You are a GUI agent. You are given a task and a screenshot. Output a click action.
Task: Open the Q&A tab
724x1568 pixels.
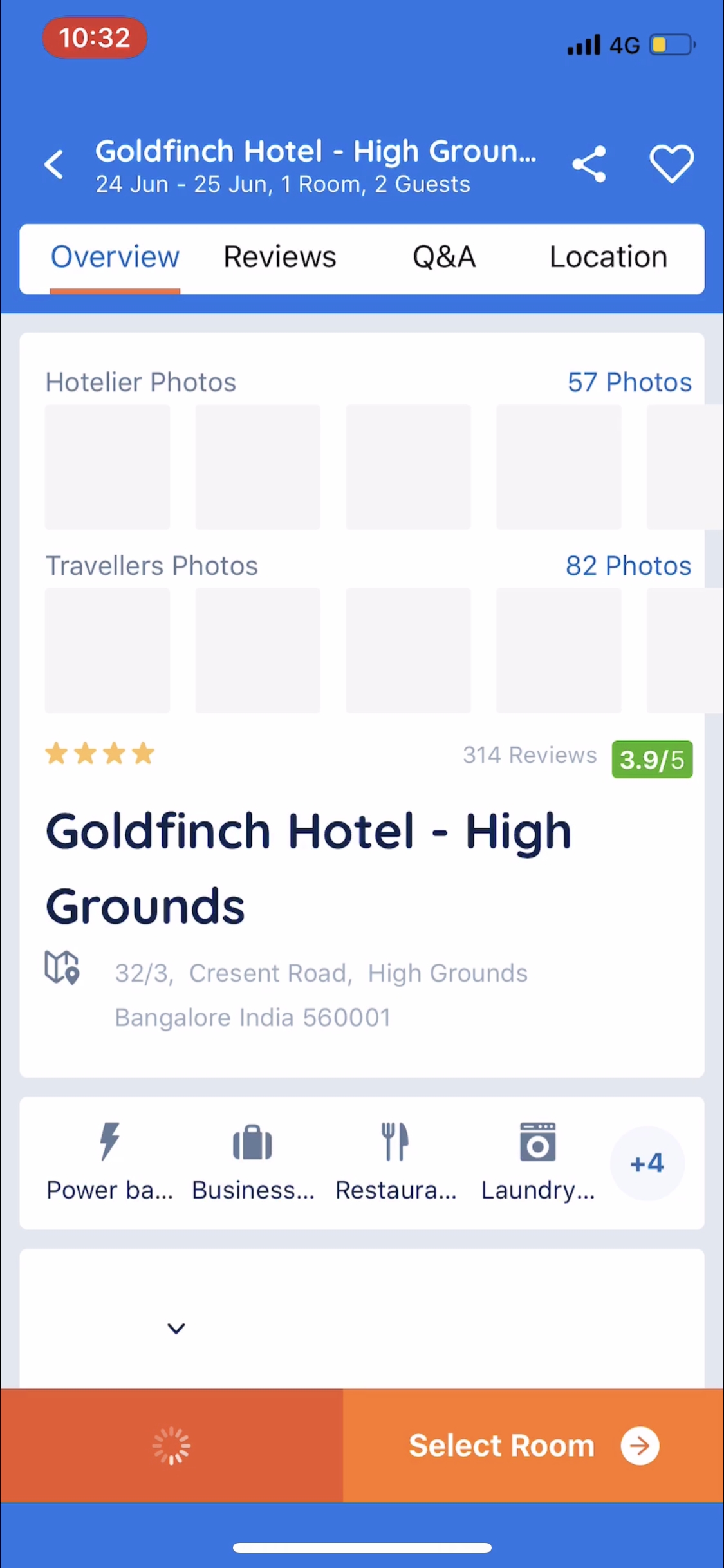443,257
